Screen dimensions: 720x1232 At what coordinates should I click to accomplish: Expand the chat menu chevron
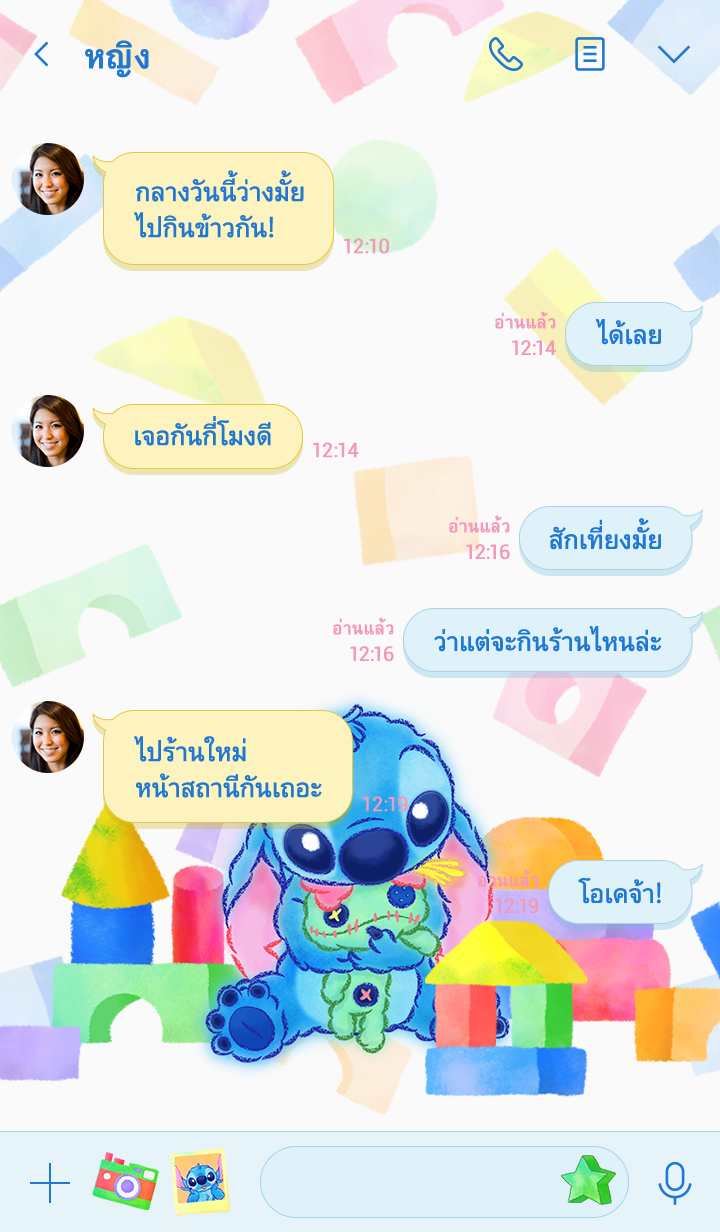[673, 55]
